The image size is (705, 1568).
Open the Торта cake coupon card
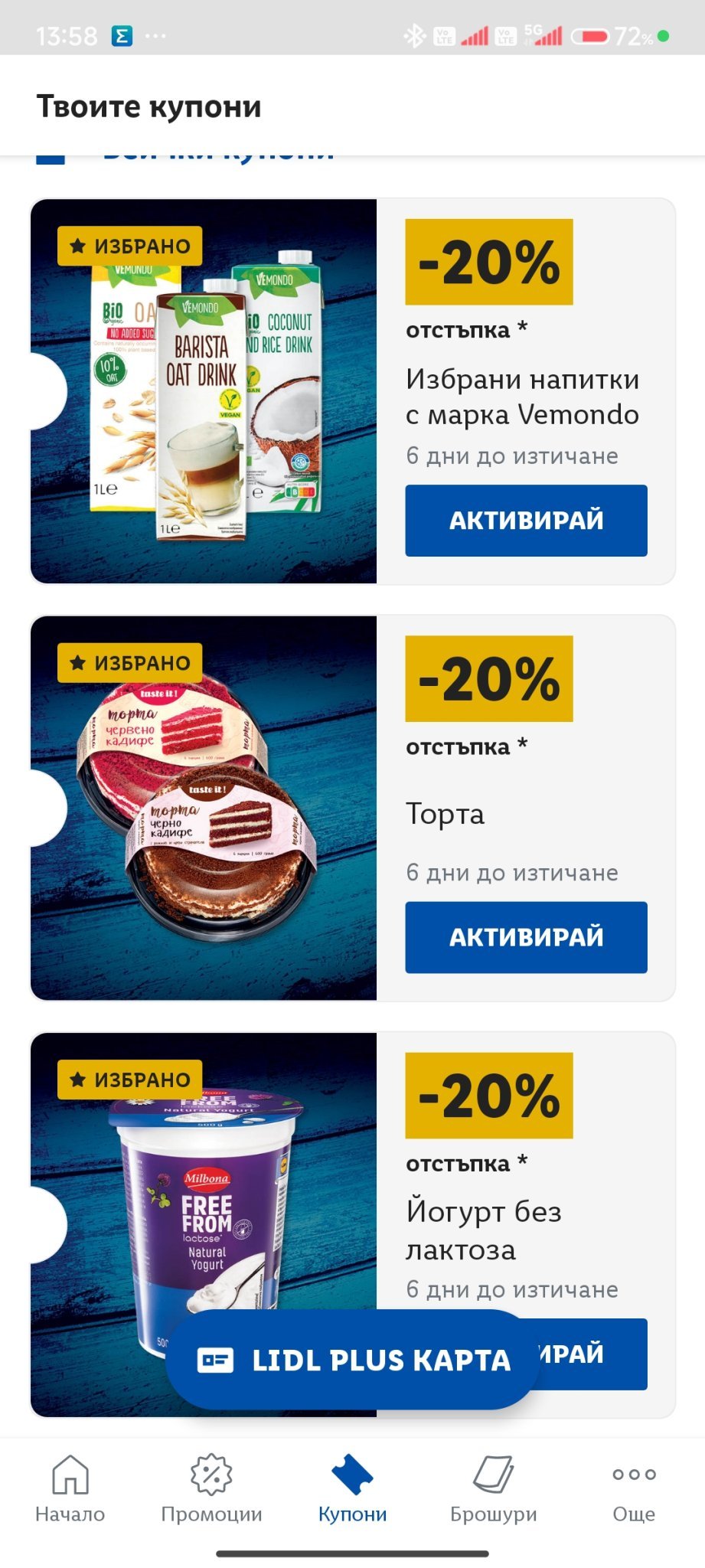click(204, 808)
